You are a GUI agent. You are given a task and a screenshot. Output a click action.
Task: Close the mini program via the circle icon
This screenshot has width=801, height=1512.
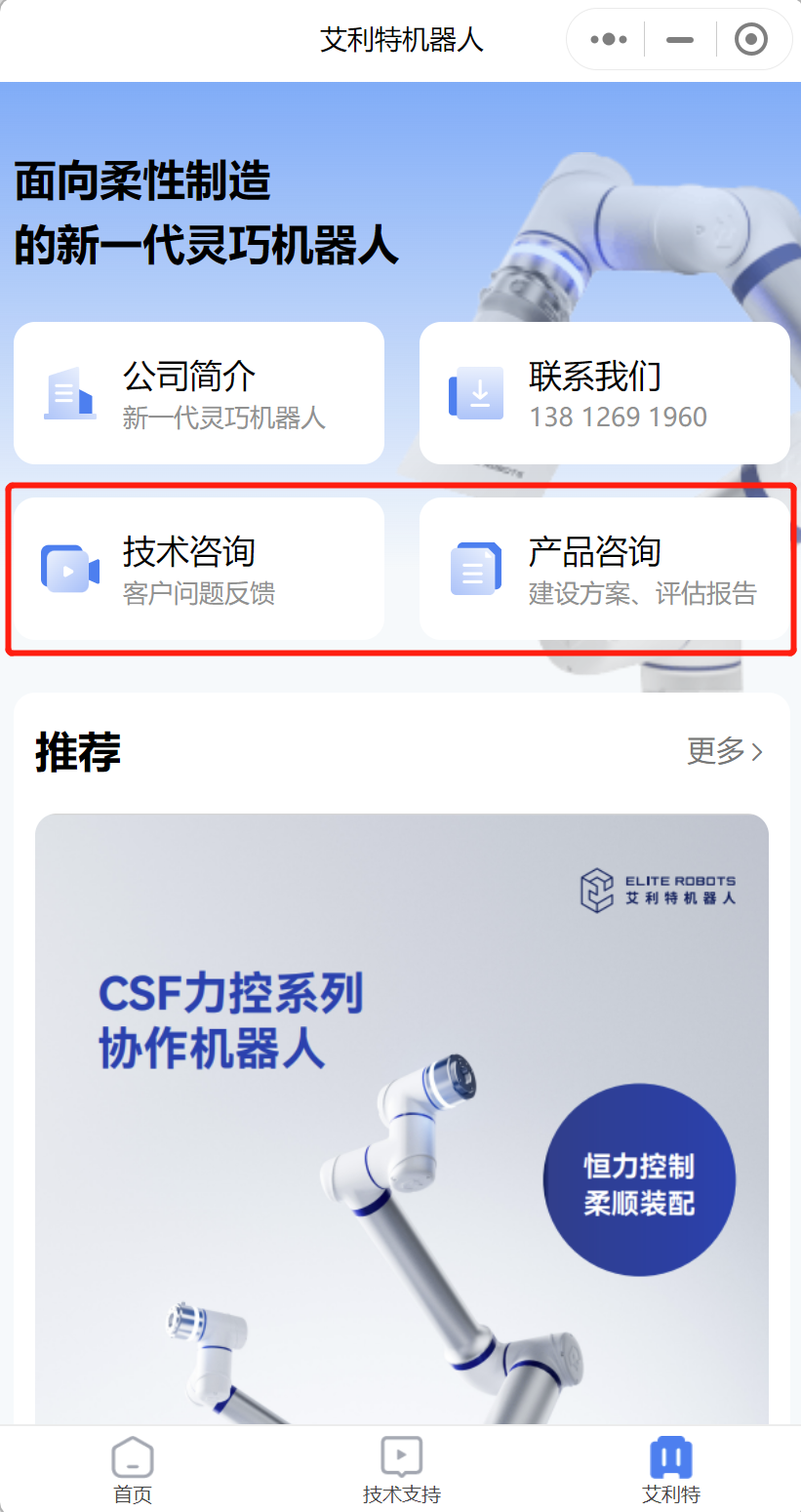pyautogui.click(x=750, y=40)
